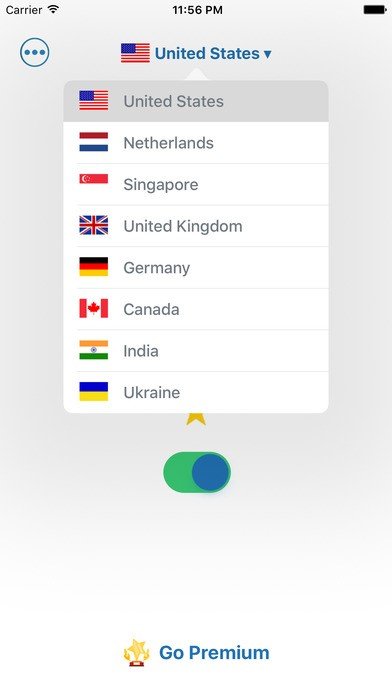
Task: Open the three-dot more options menu
Action: tap(35, 52)
